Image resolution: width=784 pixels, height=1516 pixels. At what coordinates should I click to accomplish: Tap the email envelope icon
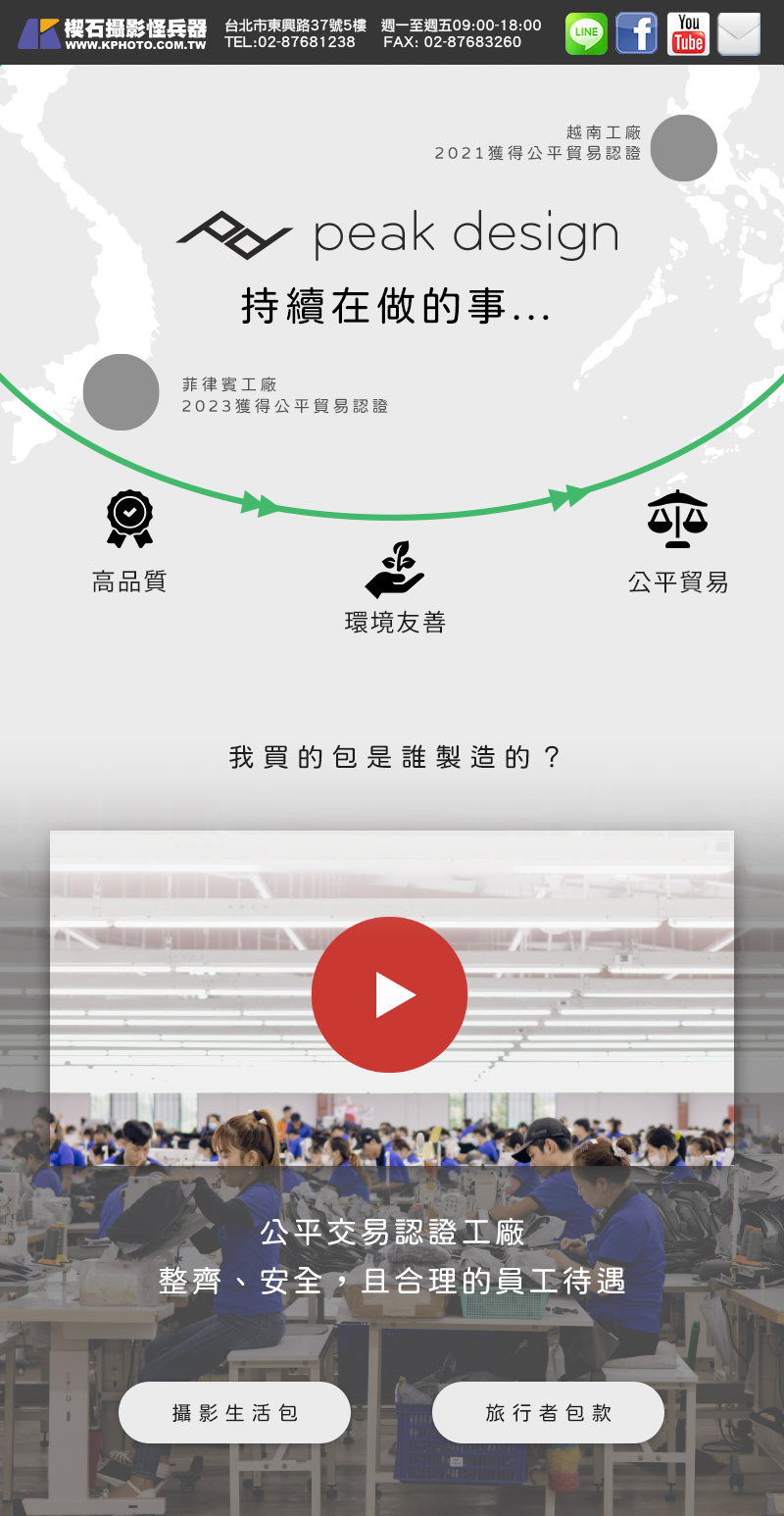coord(739,34)
